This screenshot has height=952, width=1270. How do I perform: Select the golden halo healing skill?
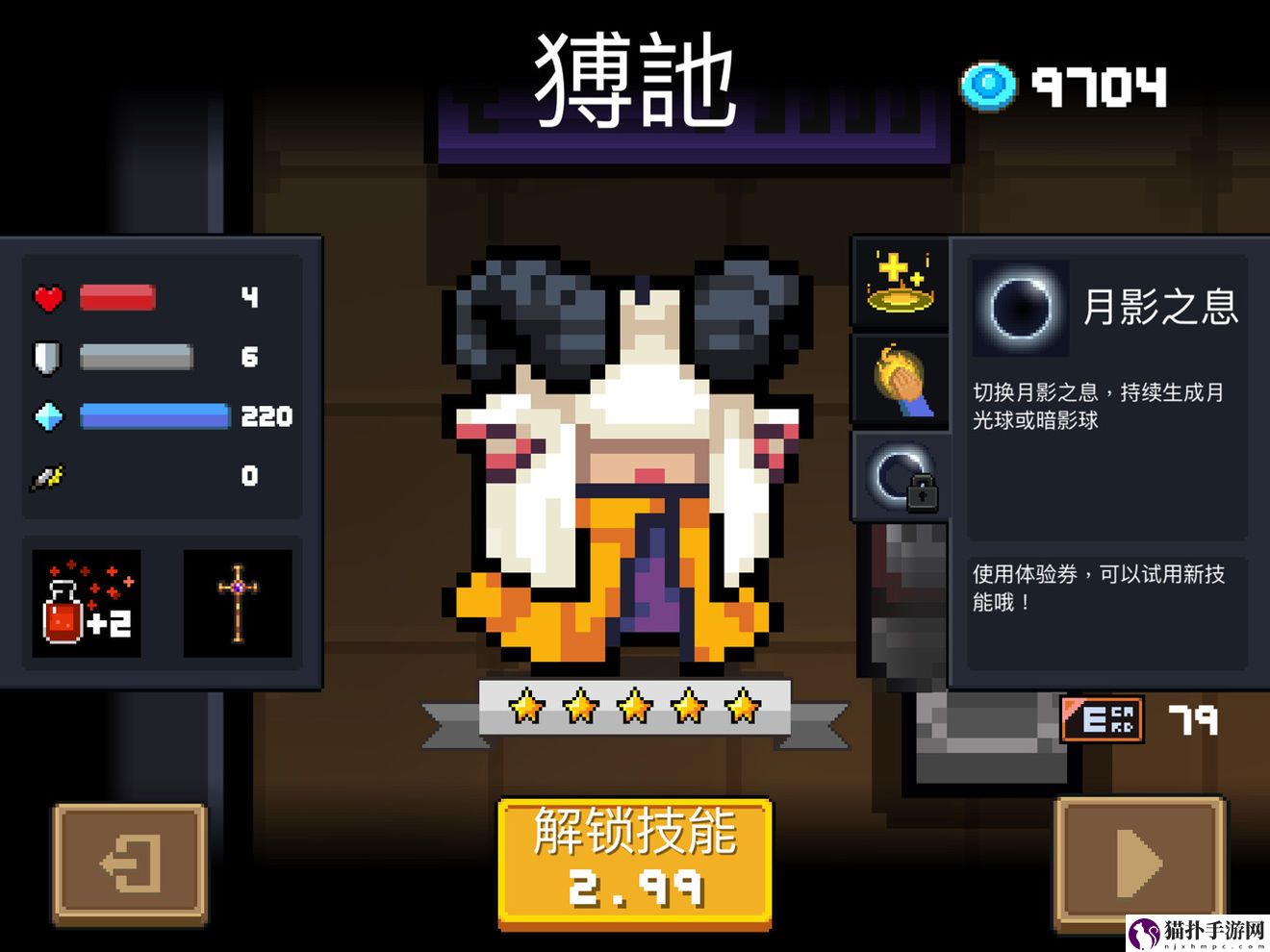[901, 282]
